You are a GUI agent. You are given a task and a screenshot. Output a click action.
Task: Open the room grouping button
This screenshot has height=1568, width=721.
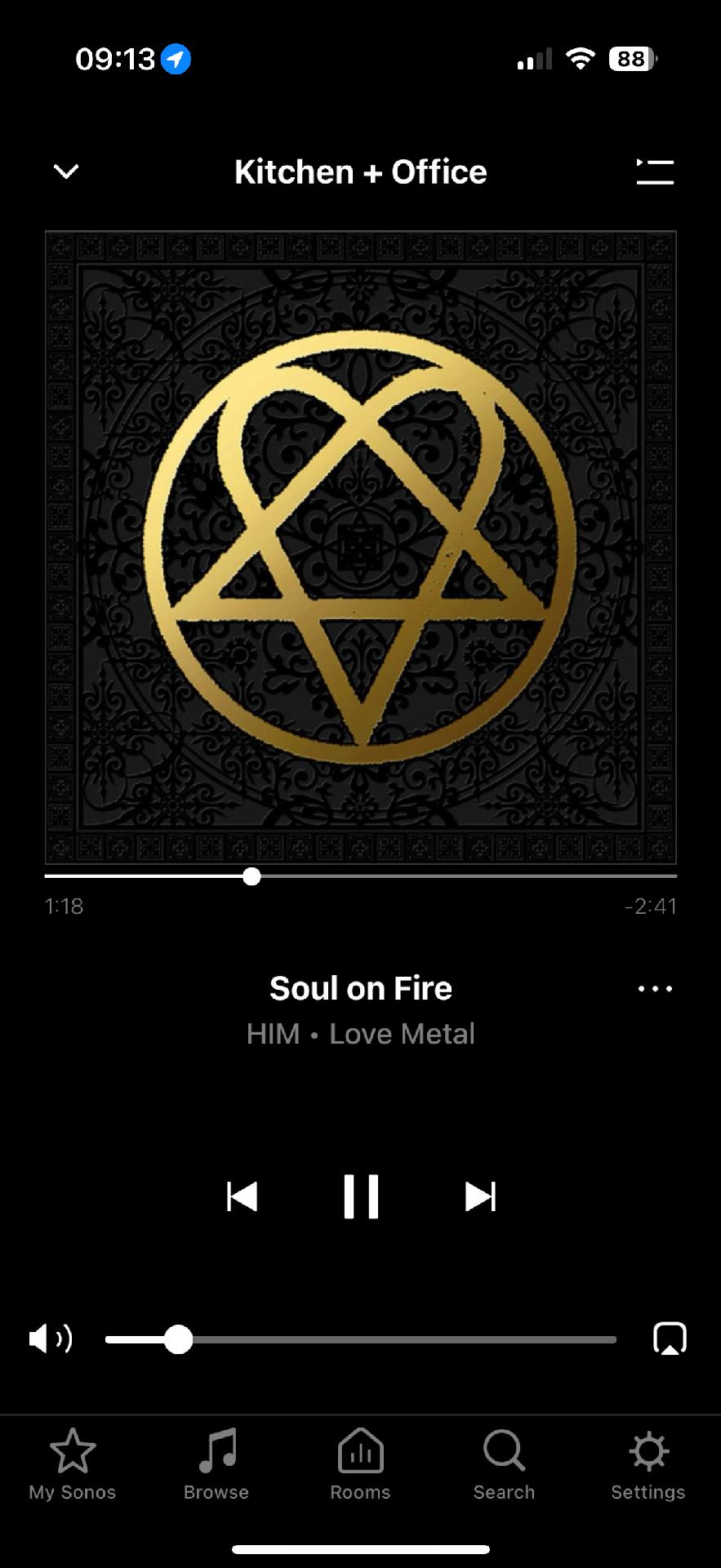click(670, 1339)
